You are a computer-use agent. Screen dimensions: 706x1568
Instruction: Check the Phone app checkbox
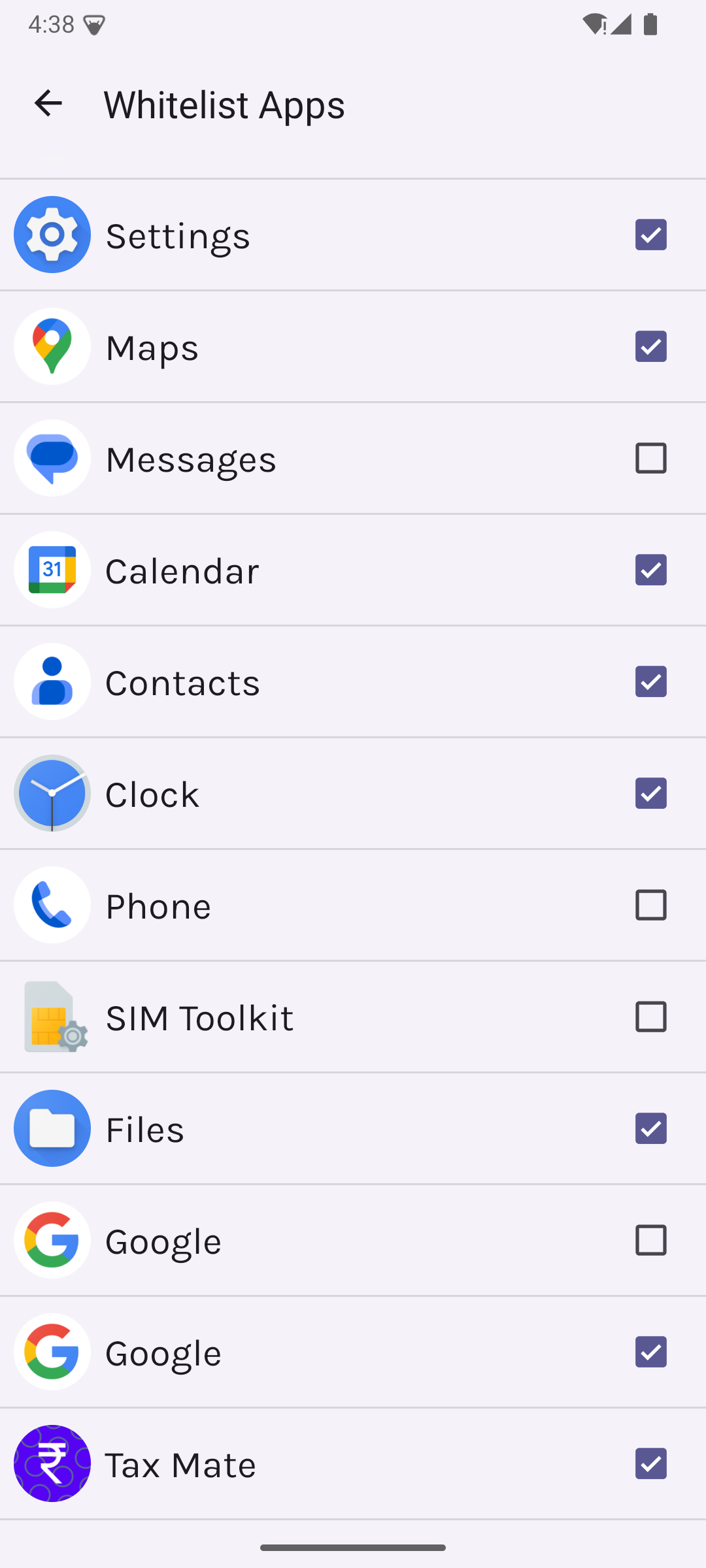pos(650,905)
